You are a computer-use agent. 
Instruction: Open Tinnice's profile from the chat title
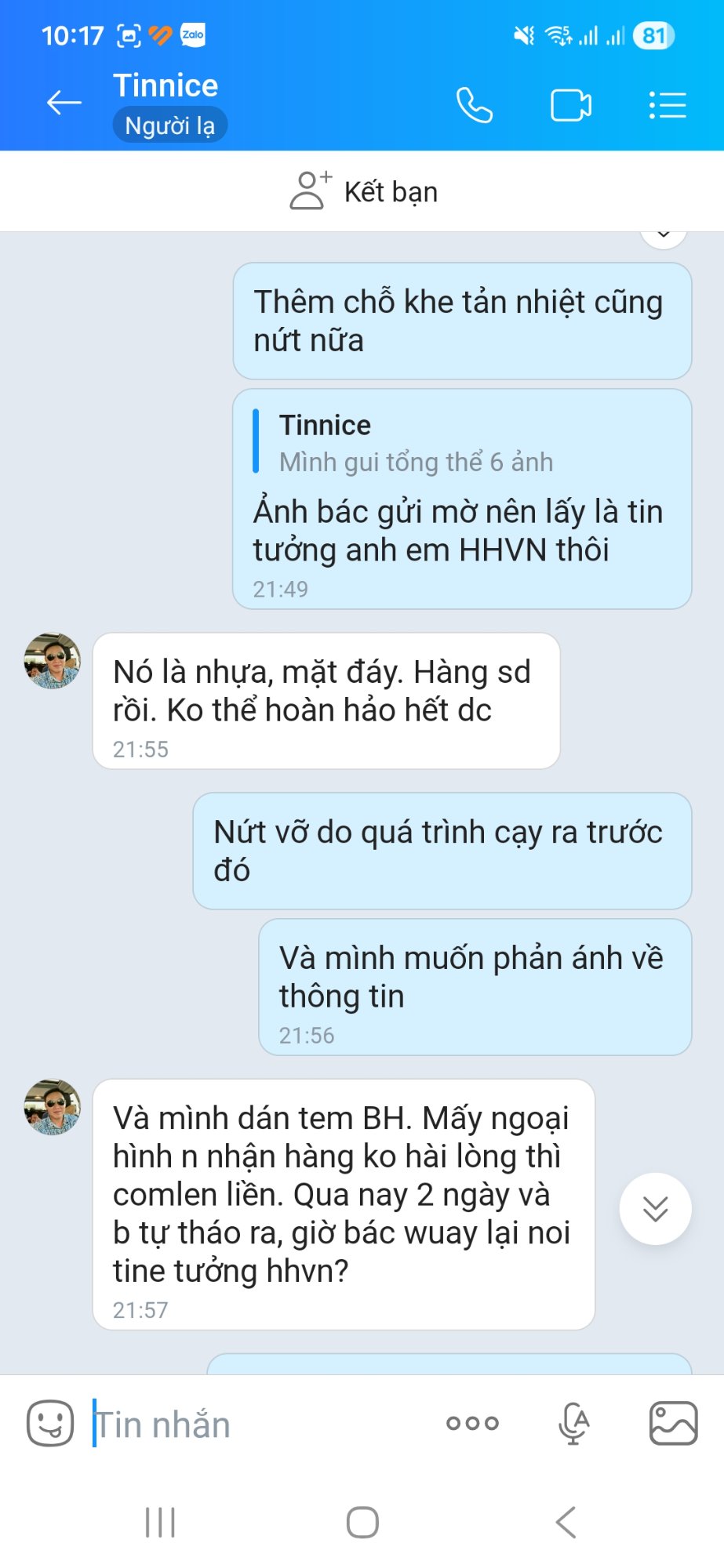(166, 86)
